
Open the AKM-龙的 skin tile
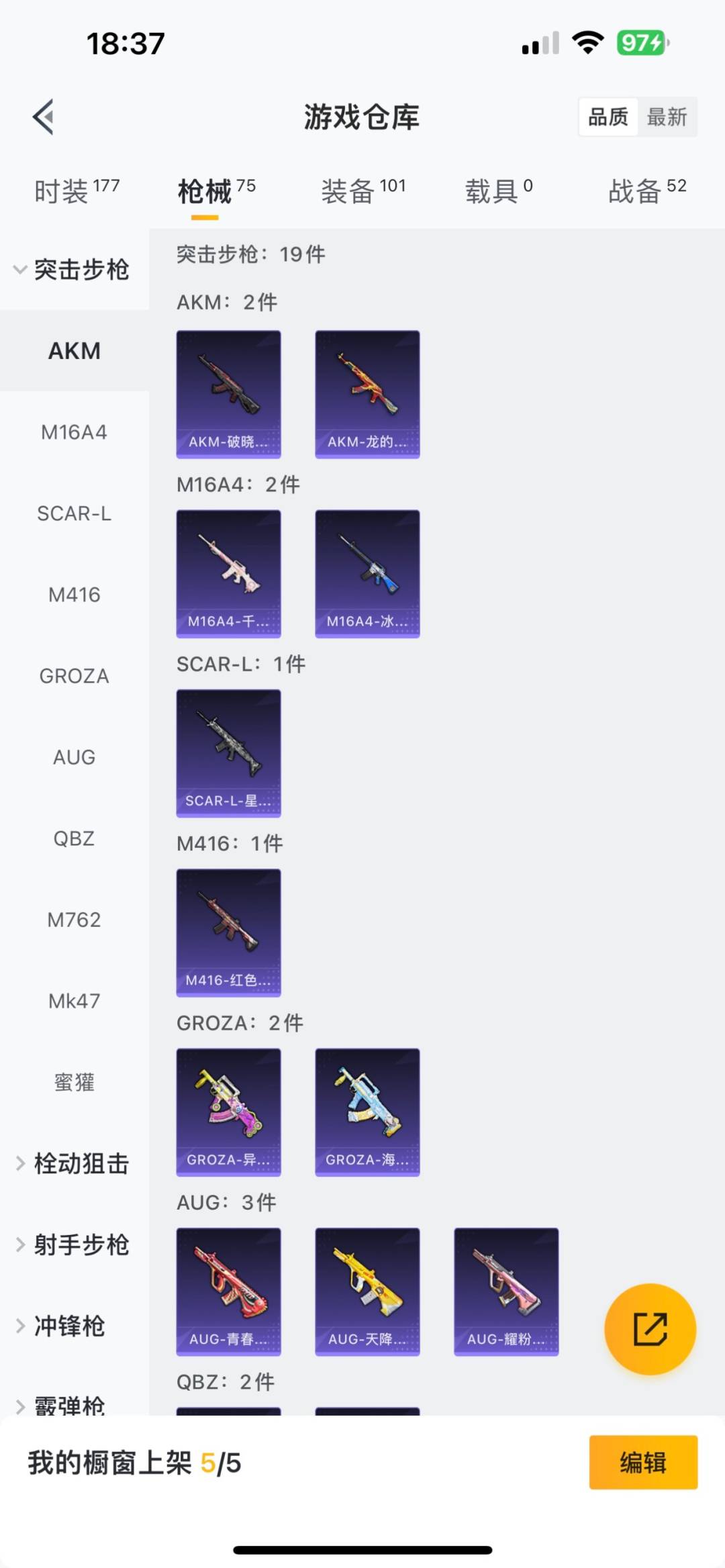click(x=367, y=394)
